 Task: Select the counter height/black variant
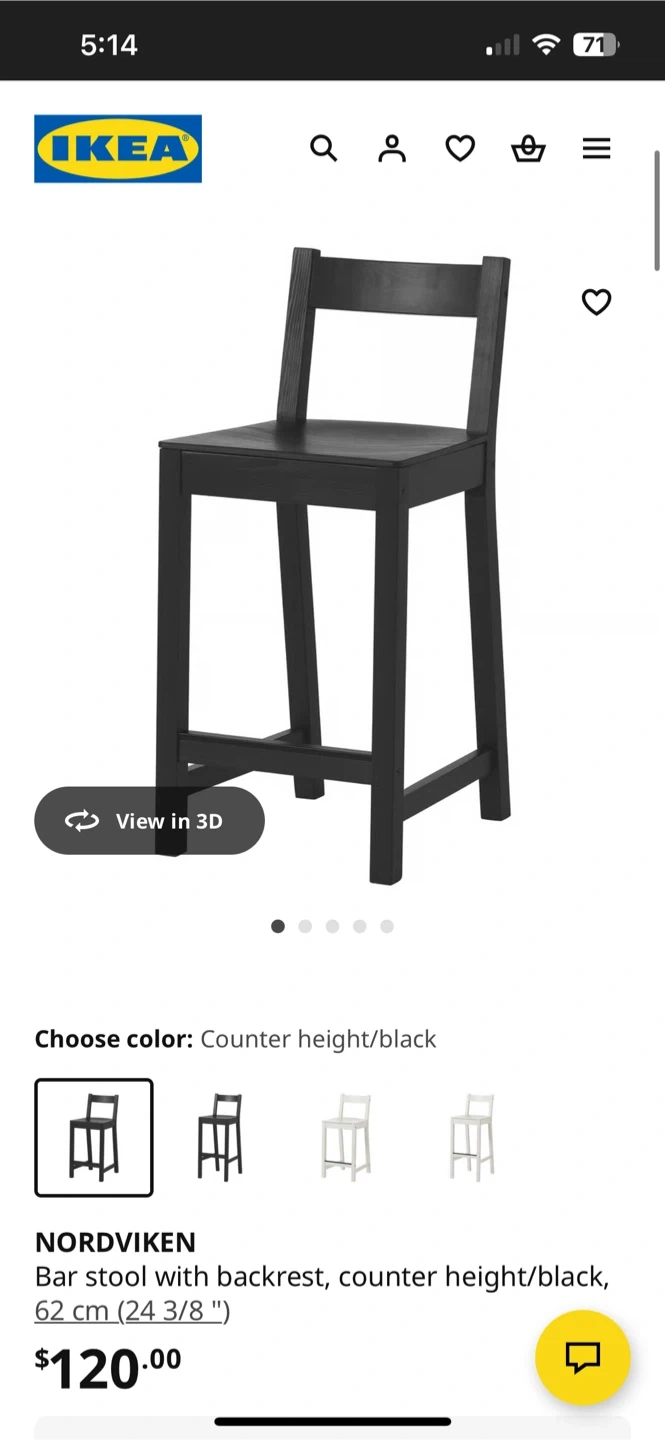click(94, 1137)
